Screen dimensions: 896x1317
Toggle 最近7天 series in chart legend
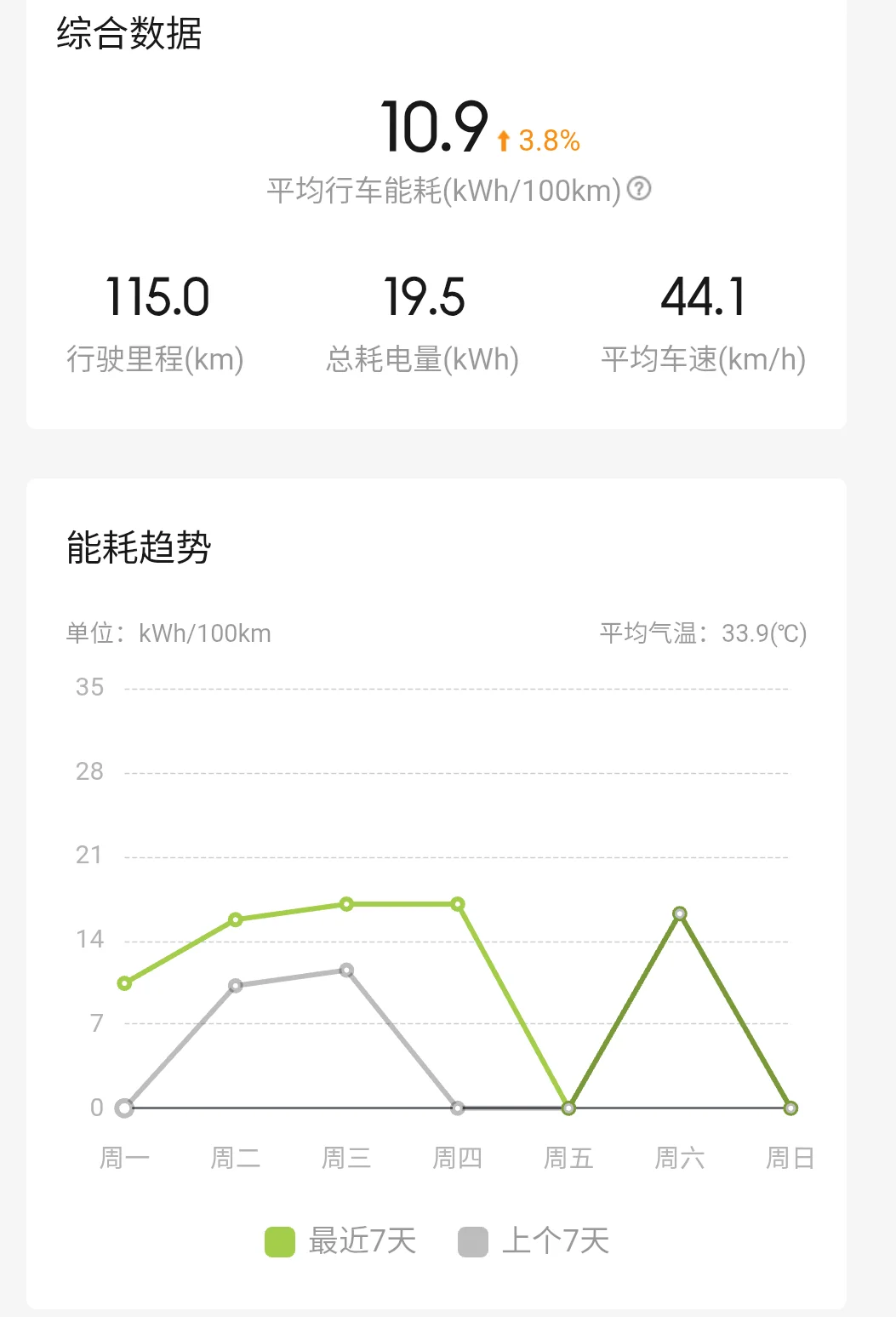[x=340, y=1241]
